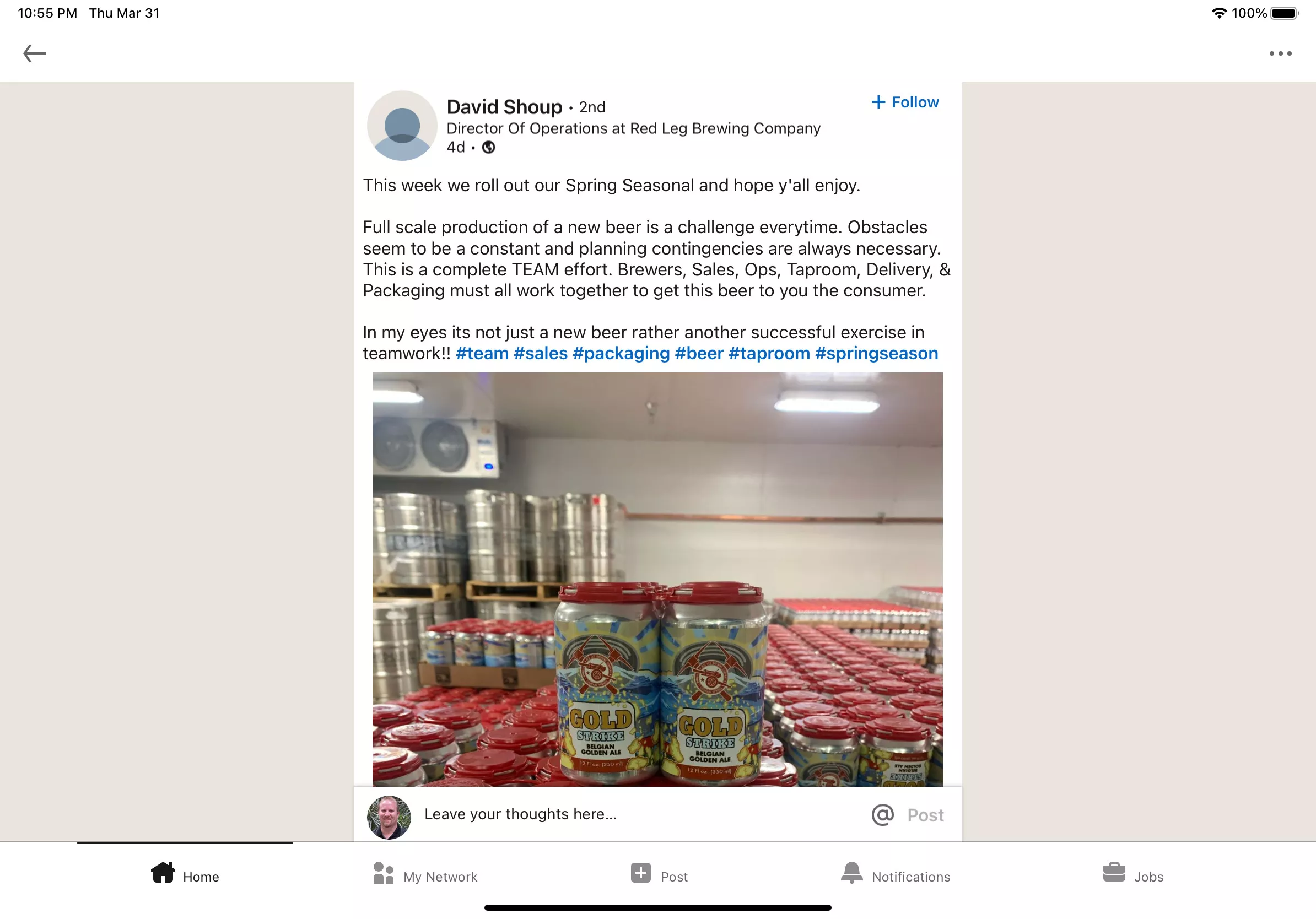Image resolution: width=1316 pixels, height=919 pixels.
Task: Open the #springseason hashtag
Action: click(876, 353)
